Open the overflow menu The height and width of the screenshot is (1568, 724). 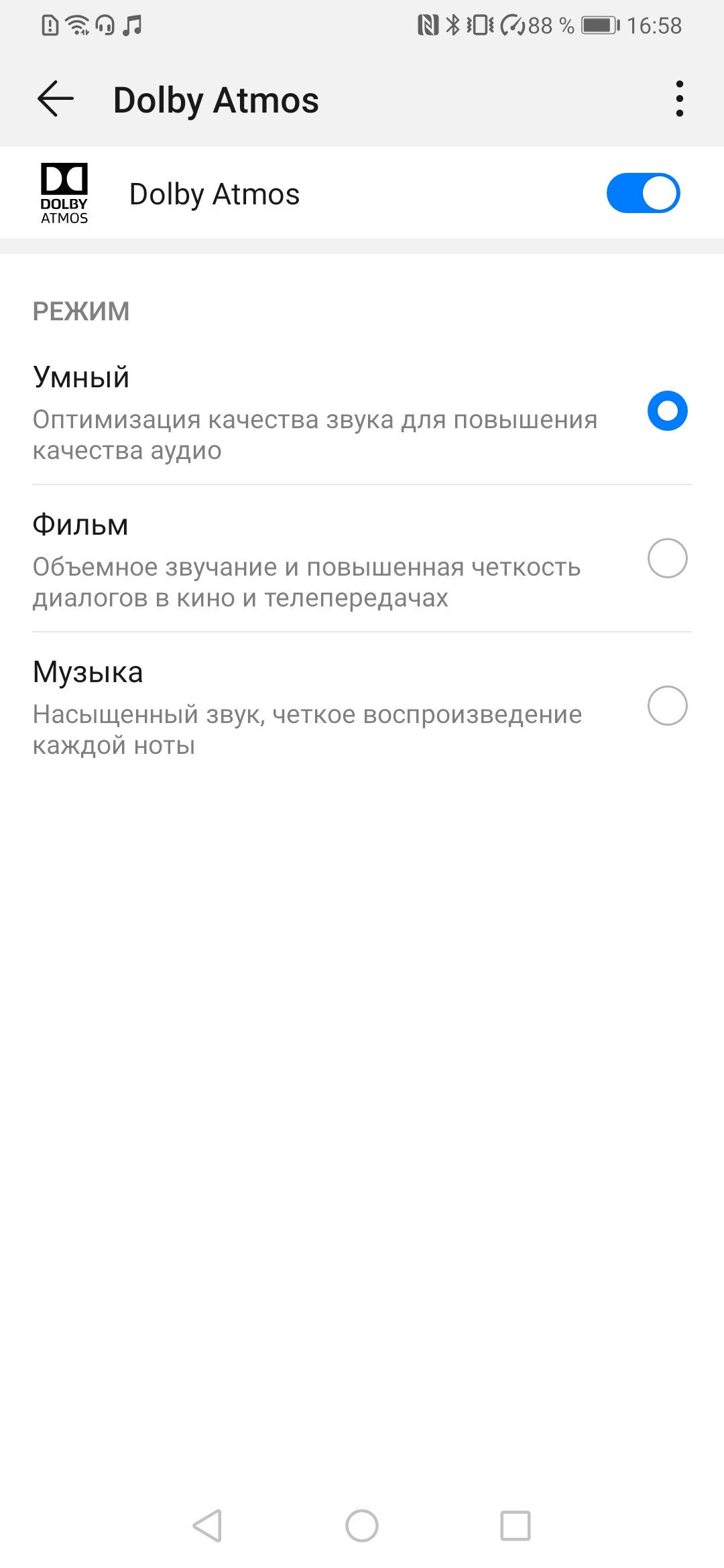click(x=679, y=99)
